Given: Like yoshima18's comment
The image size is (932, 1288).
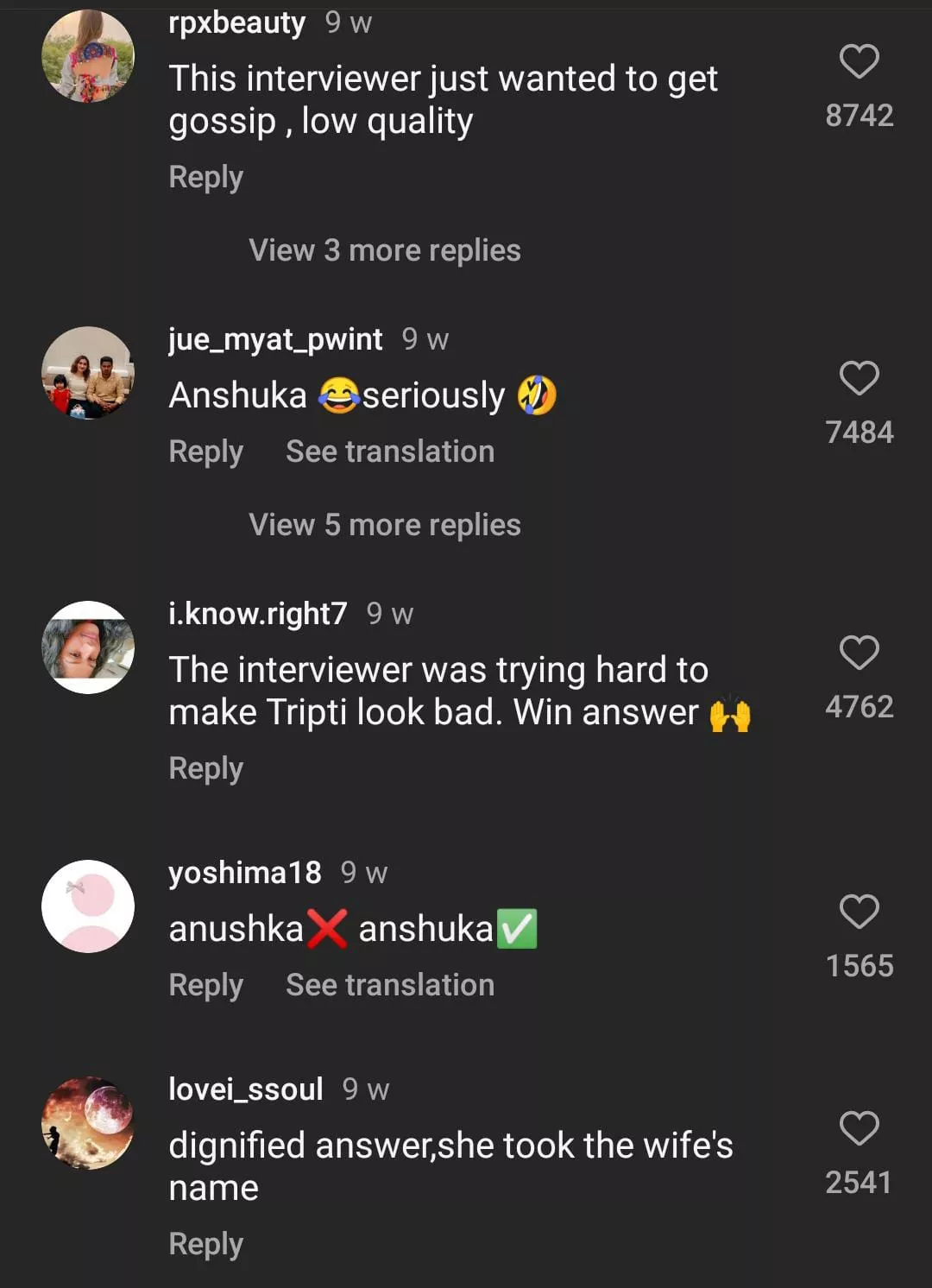Looking at the screenshot, I should [x=859, y=912].
